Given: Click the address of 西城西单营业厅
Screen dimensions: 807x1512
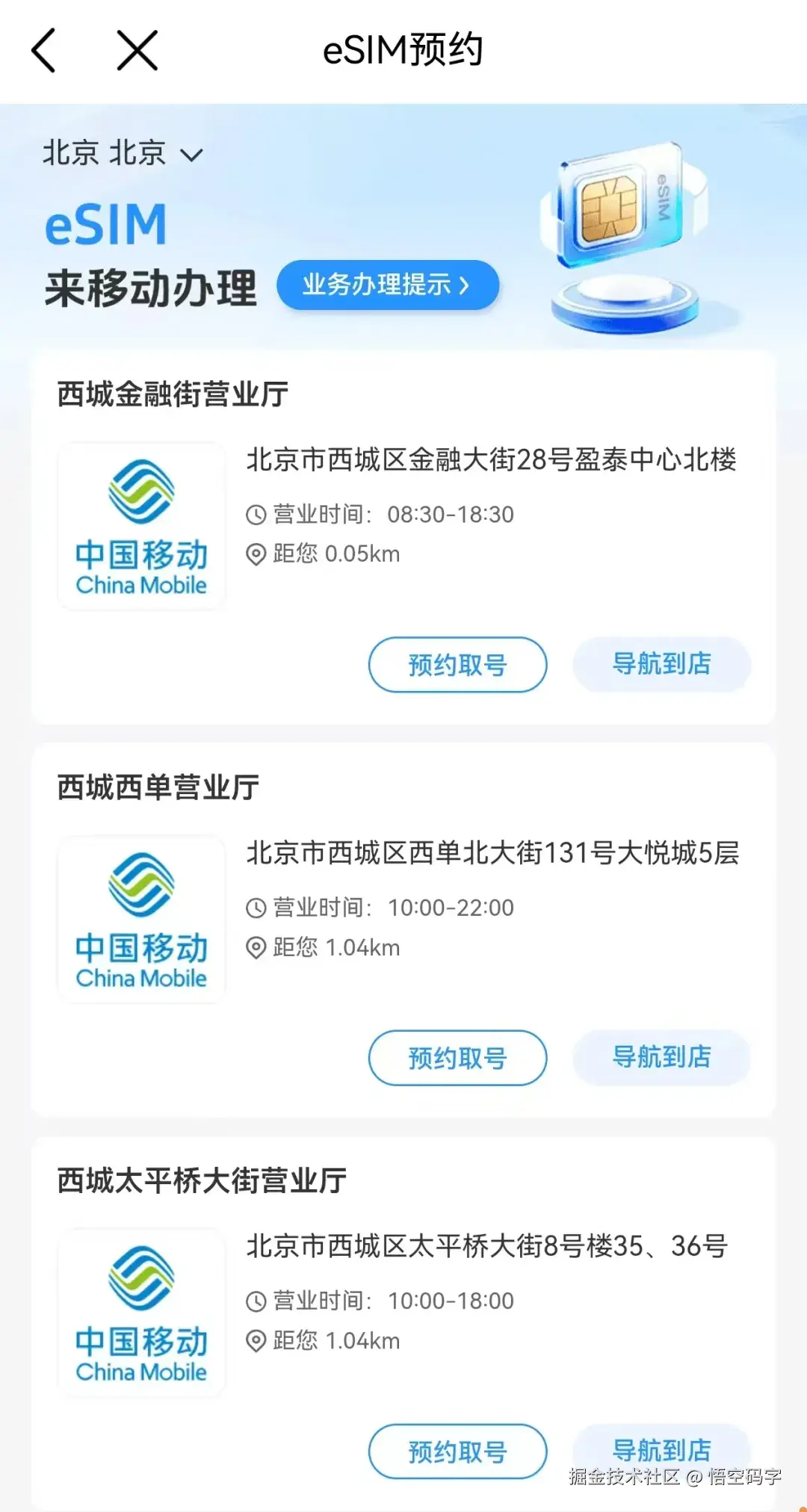Looking at the screenshot, I should 492,855.
